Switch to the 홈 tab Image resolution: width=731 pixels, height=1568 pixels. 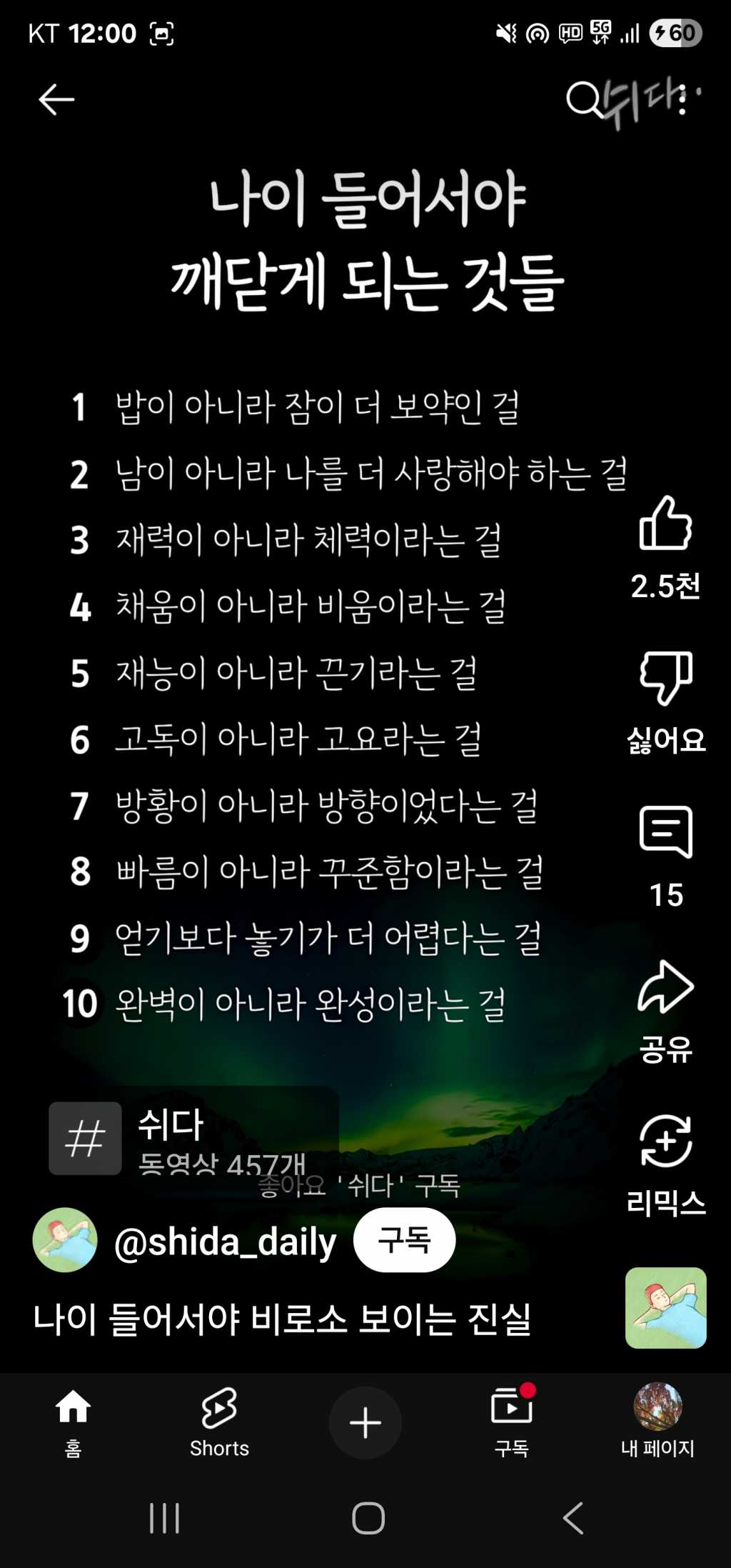(73, 1421)
